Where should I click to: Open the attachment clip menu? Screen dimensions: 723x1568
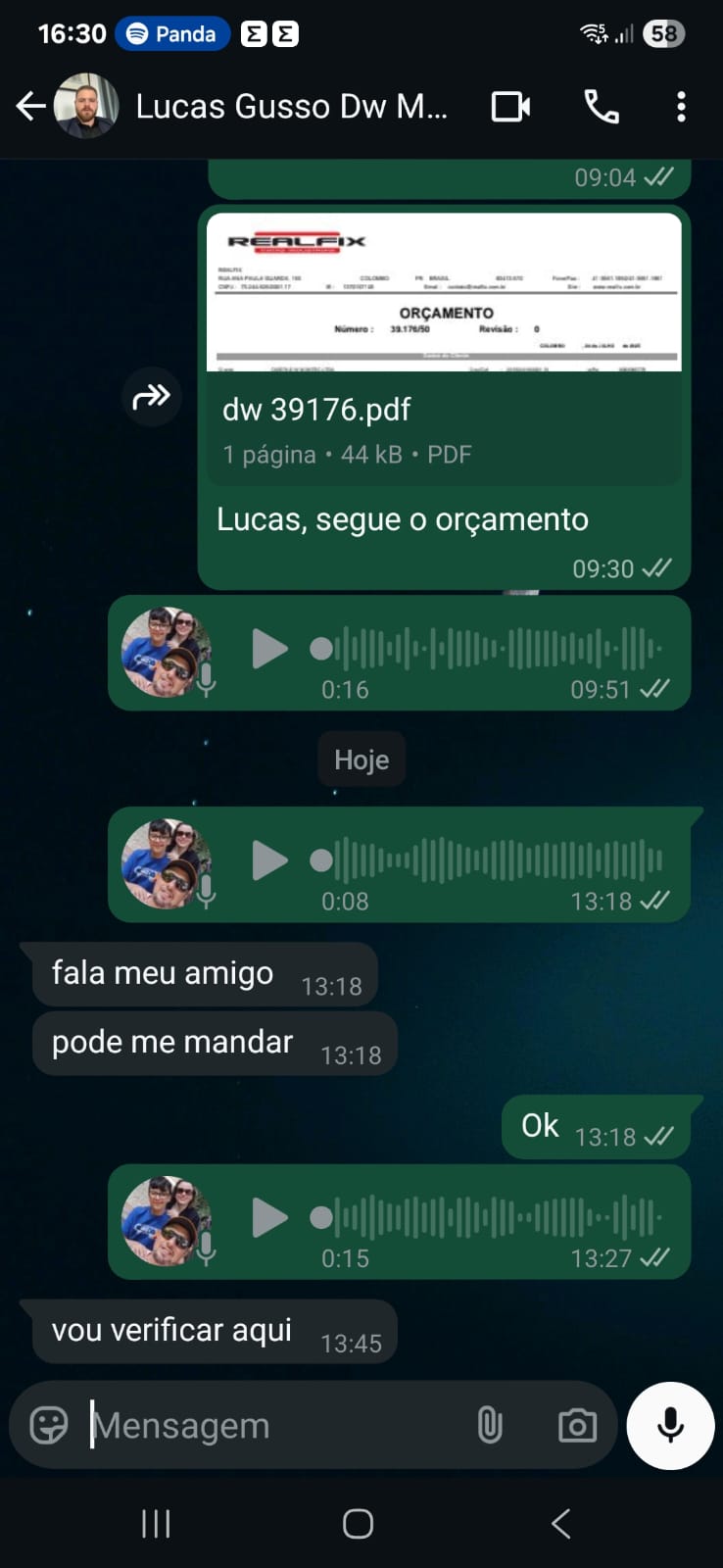click(x=490, y=1425)
